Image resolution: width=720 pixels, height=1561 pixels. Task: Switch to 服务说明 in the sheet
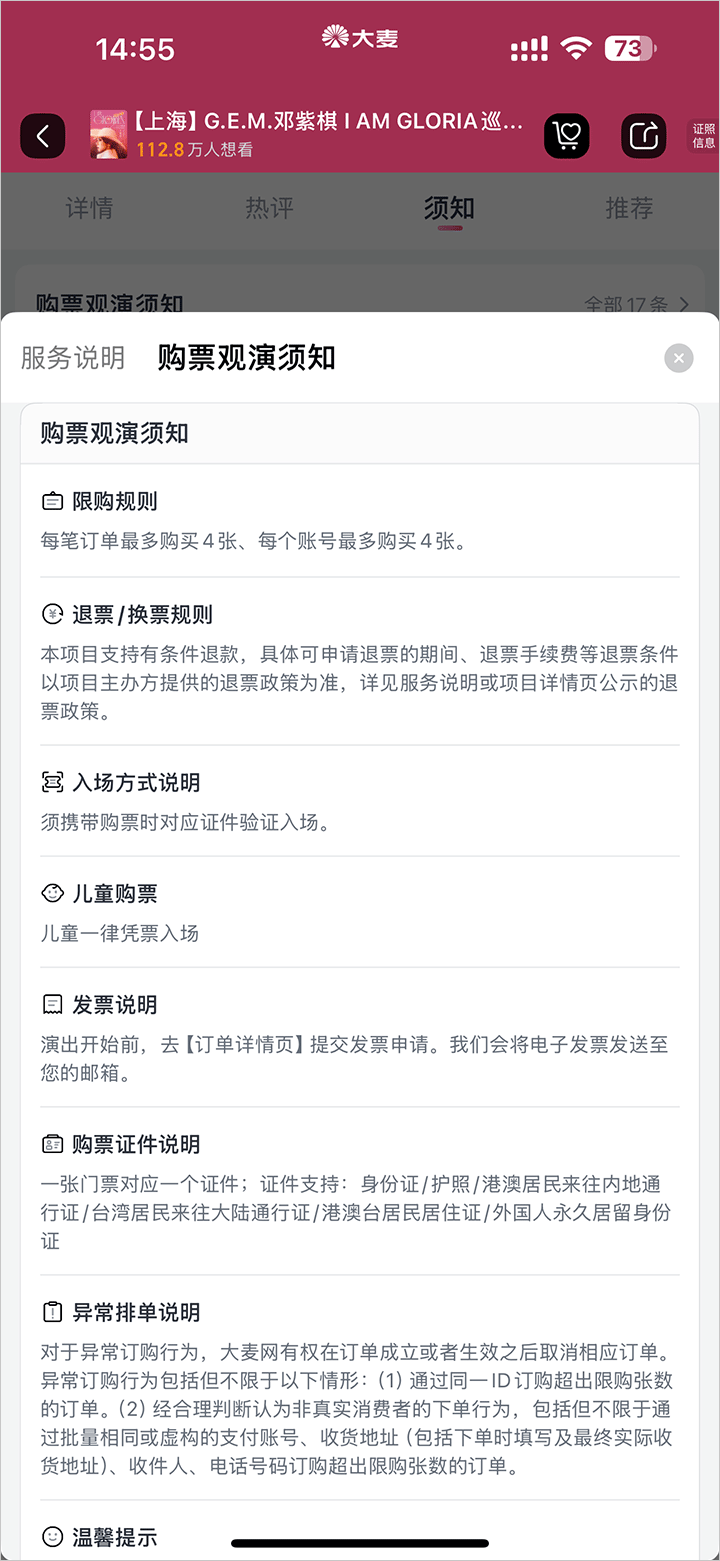pos(73,358)
